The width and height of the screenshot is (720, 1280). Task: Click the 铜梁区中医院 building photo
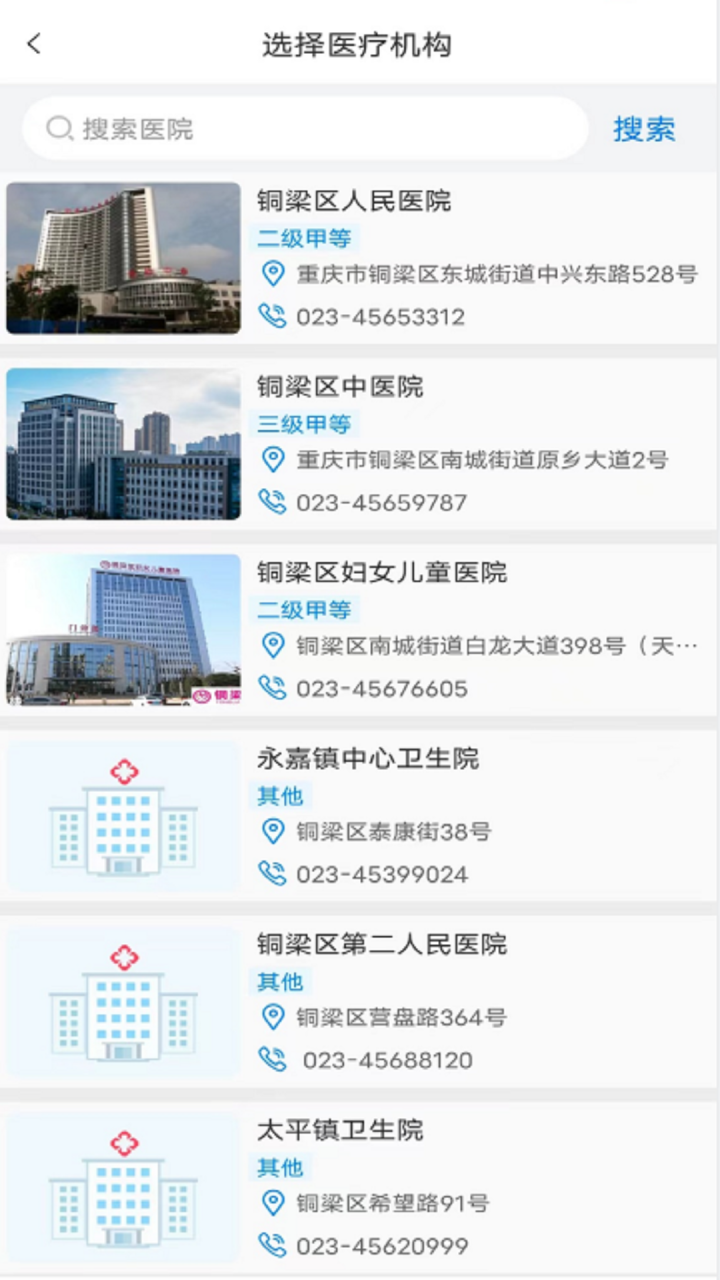(x=123, y=444)
